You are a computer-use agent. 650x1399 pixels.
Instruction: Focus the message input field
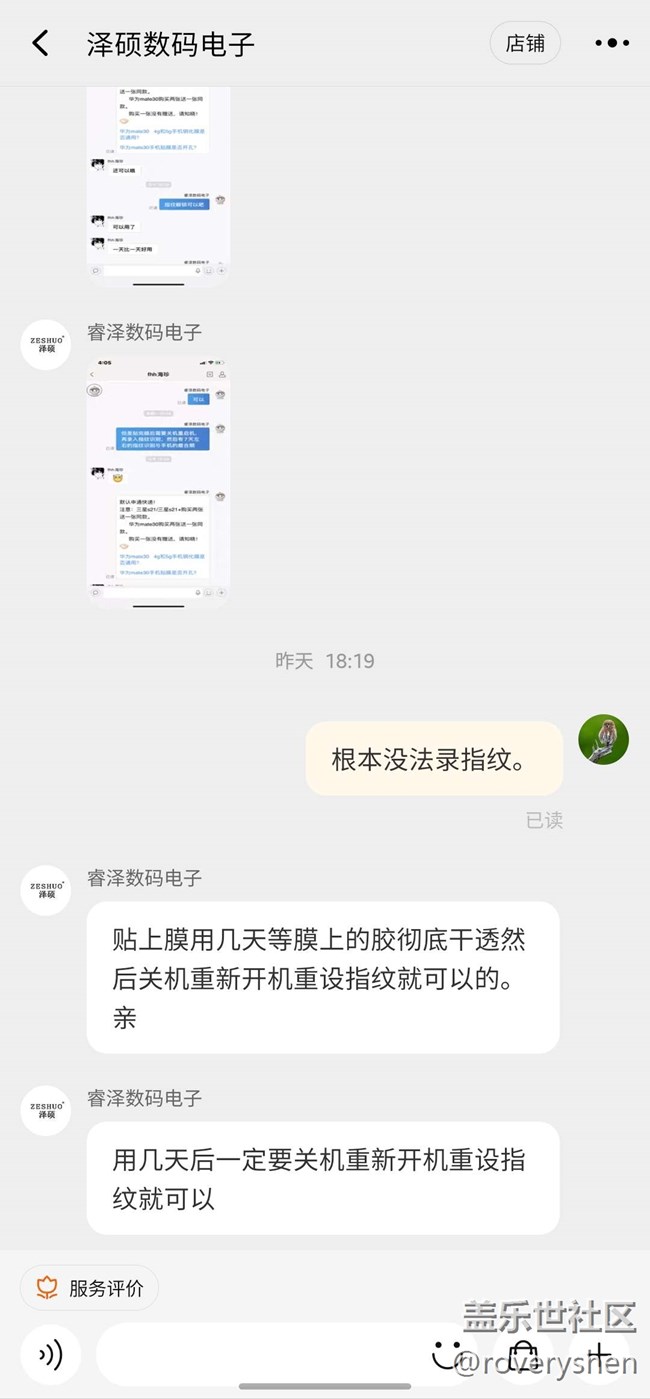click(260, 1355)
